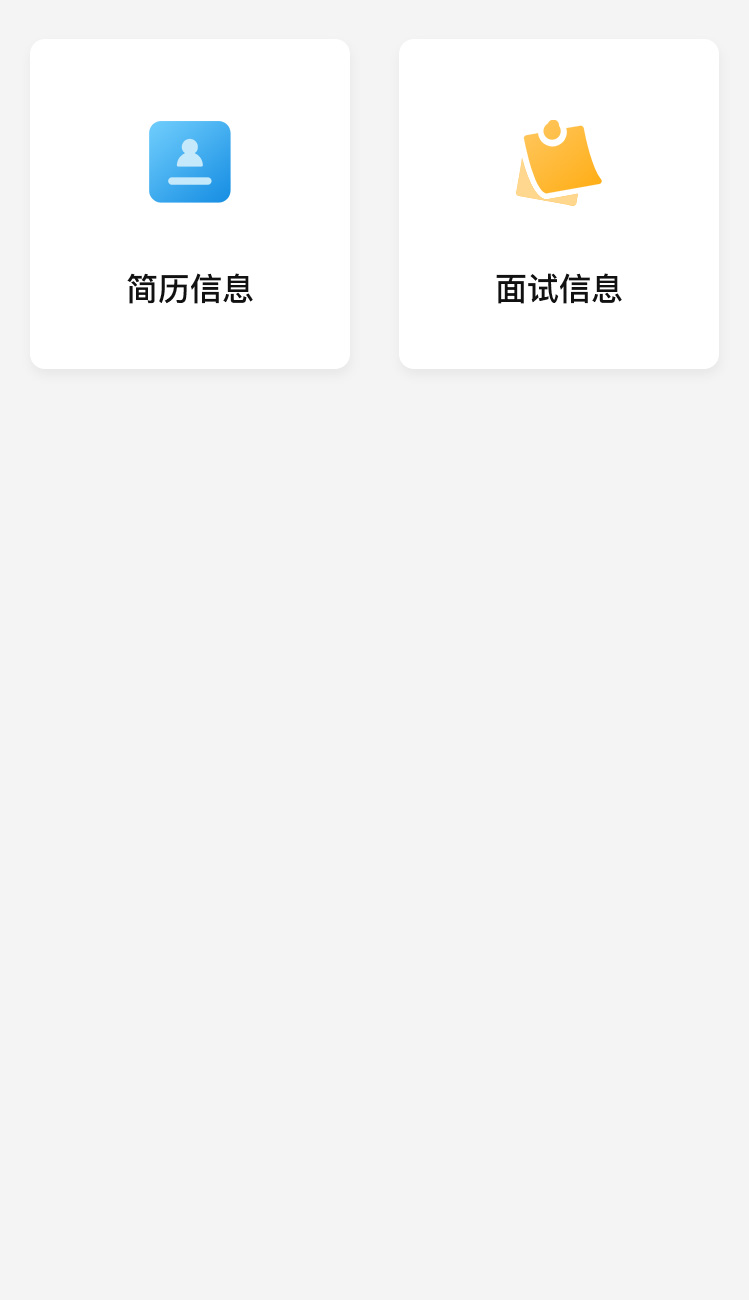Open the 面试信息 card
The width and height of the screenshot is (749, 1300).
558,204
